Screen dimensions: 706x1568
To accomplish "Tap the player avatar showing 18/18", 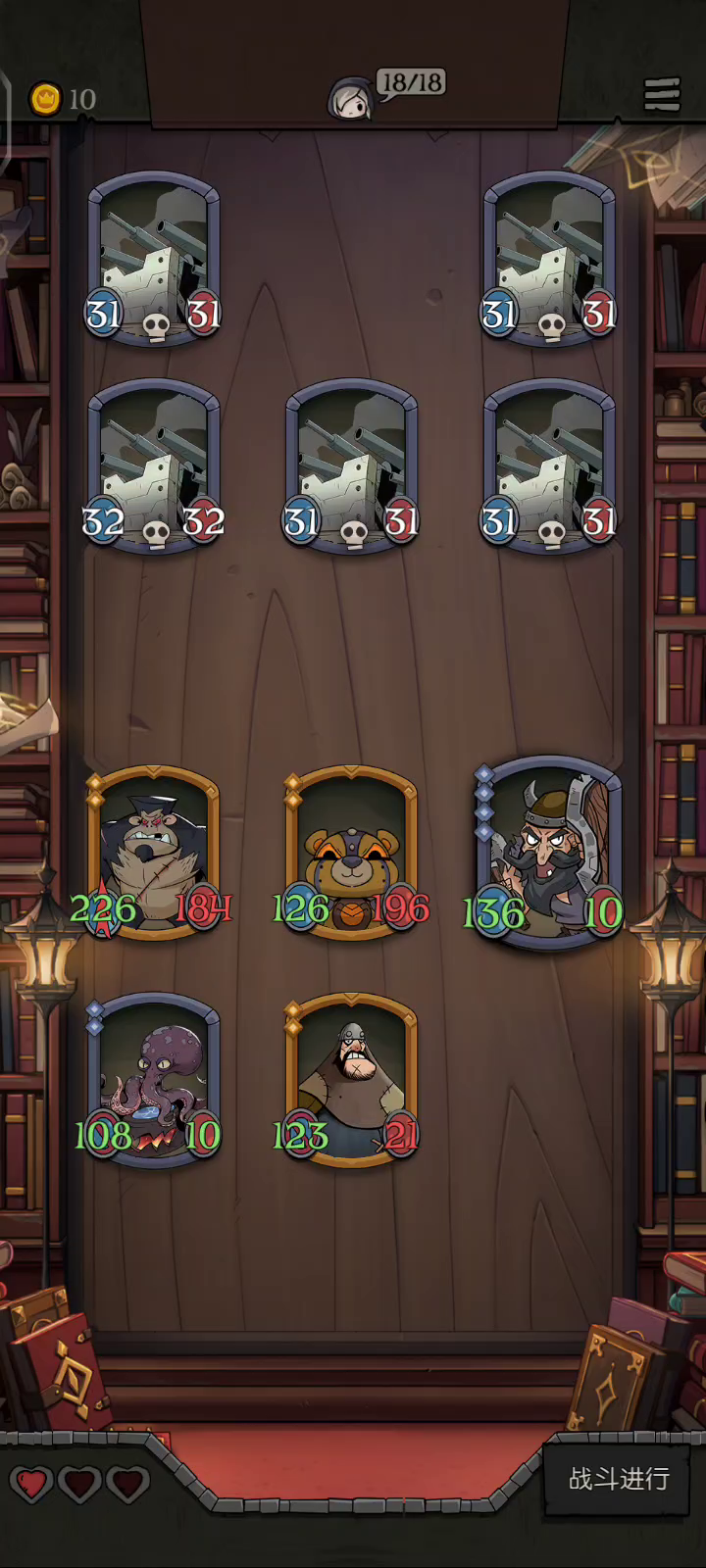I will (x=351, y=100).
